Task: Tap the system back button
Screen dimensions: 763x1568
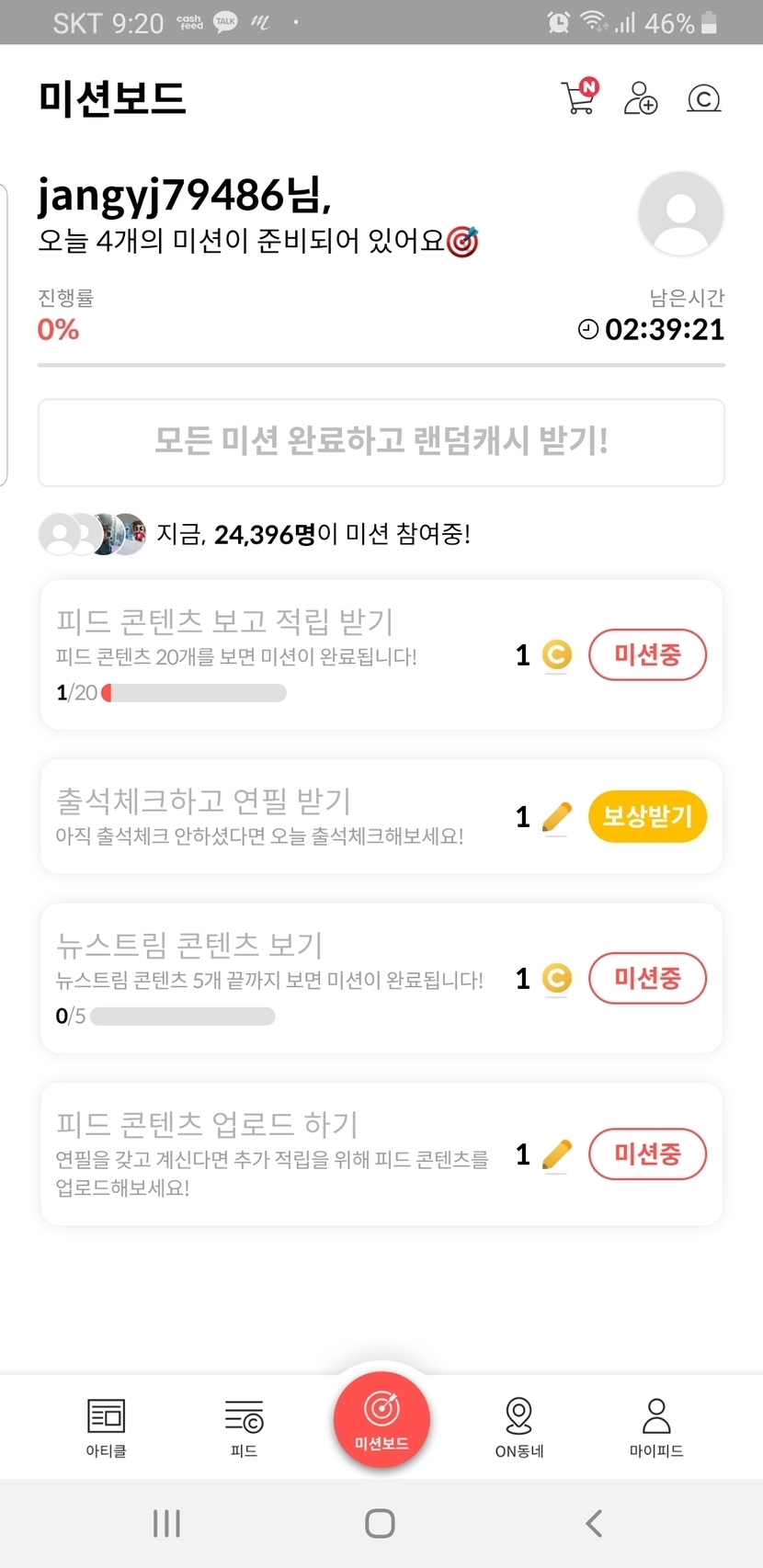Action: (x=595, y=1523)
